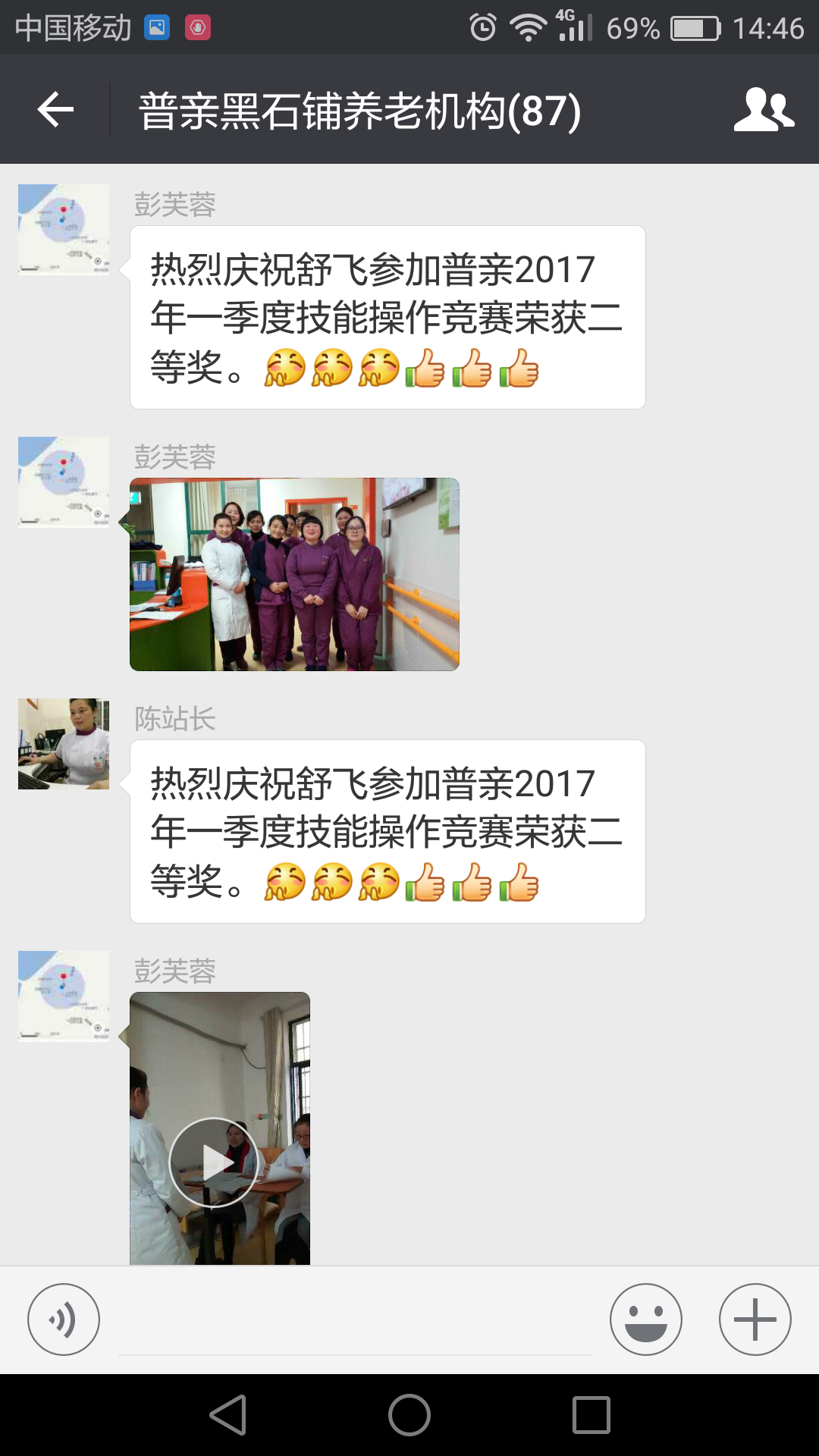Open the group photo sent by 彭芙蓉
The image size is (819, 1456).
[294, 574]
